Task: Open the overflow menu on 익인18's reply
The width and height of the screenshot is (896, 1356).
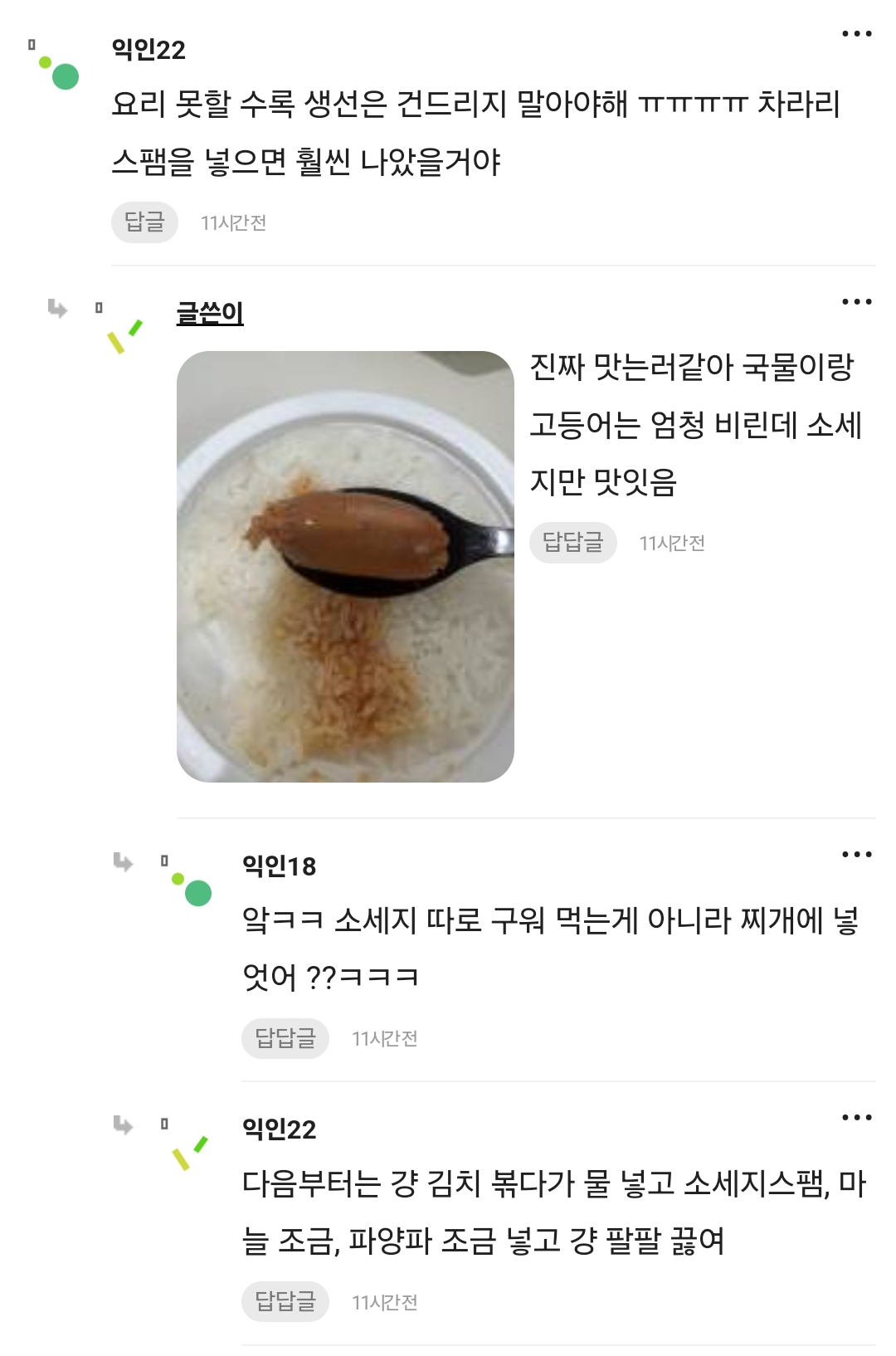Action: 856,855
